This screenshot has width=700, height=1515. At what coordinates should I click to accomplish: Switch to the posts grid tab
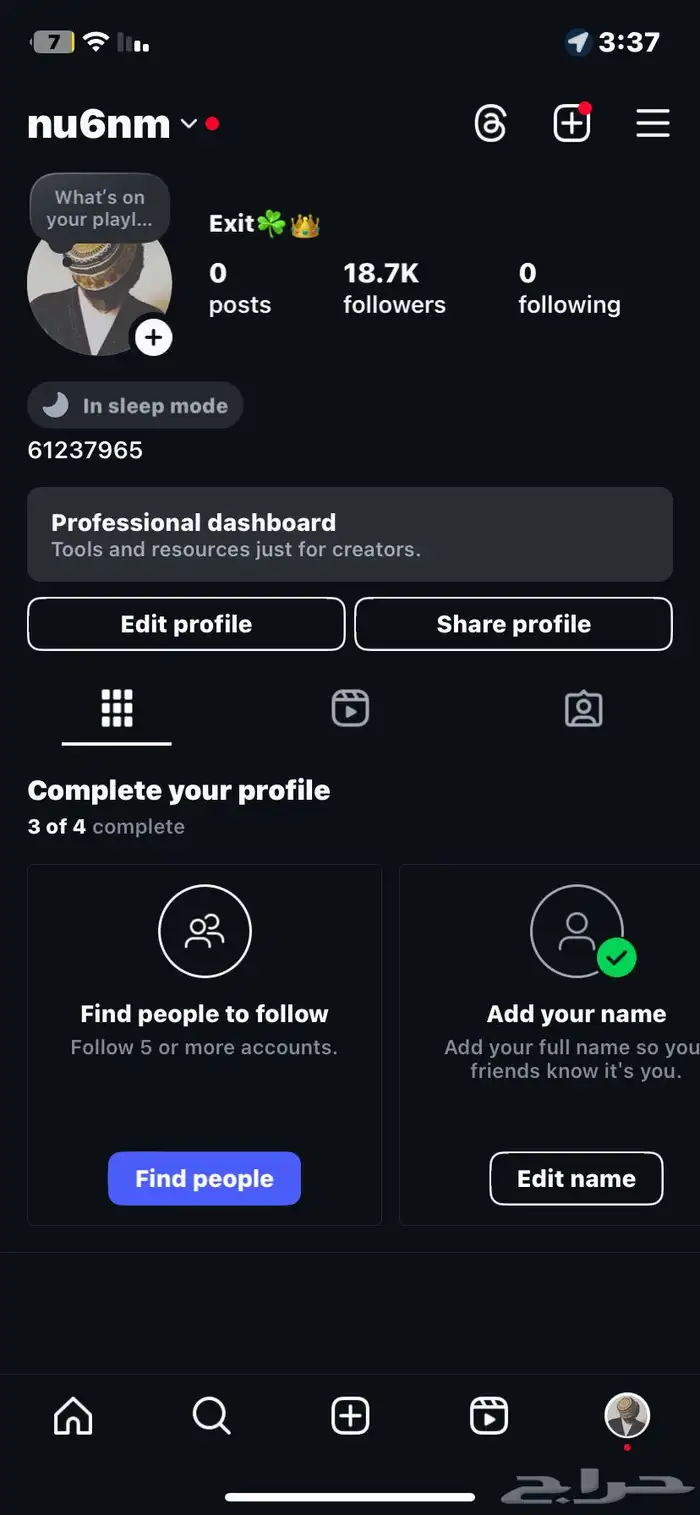117,708
